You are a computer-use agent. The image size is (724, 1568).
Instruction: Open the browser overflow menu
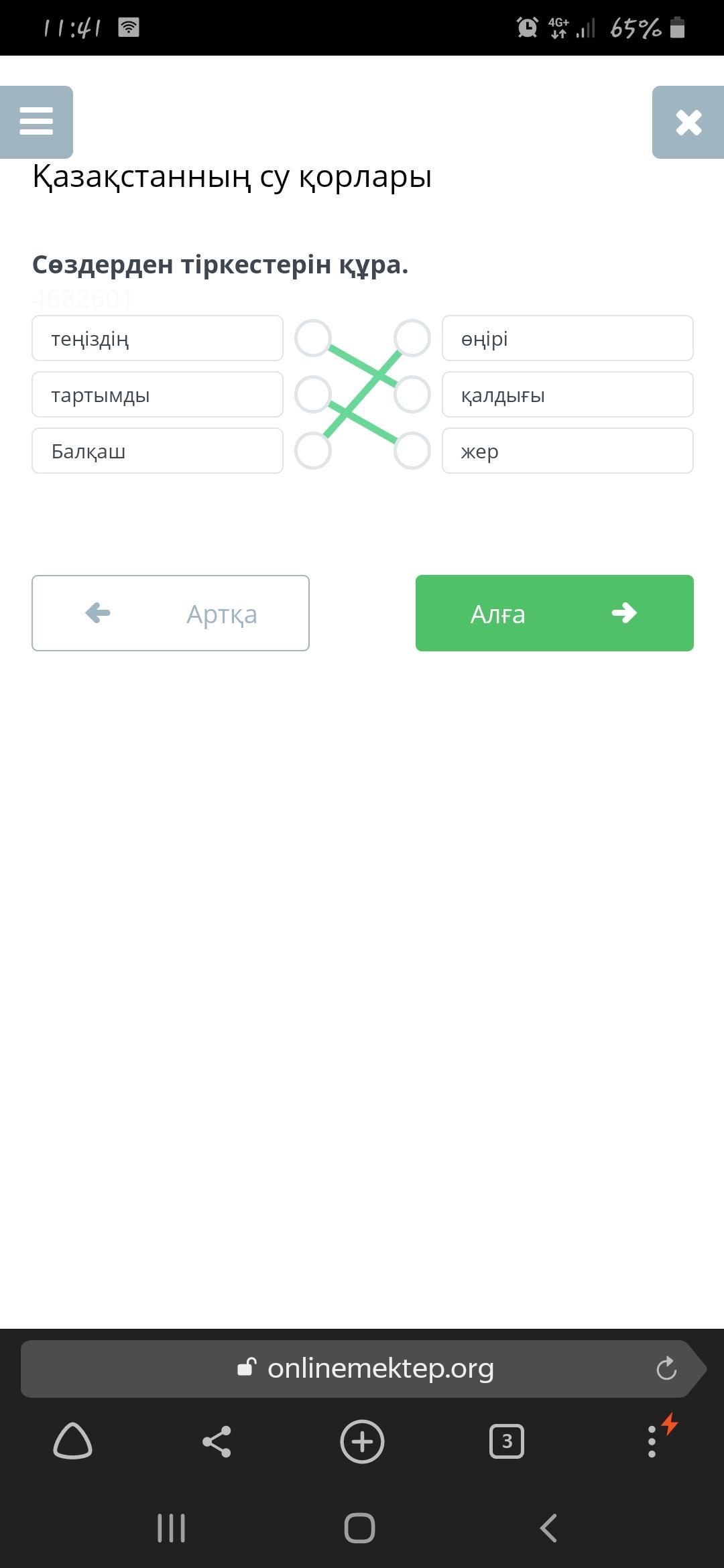pos(652,1441)
